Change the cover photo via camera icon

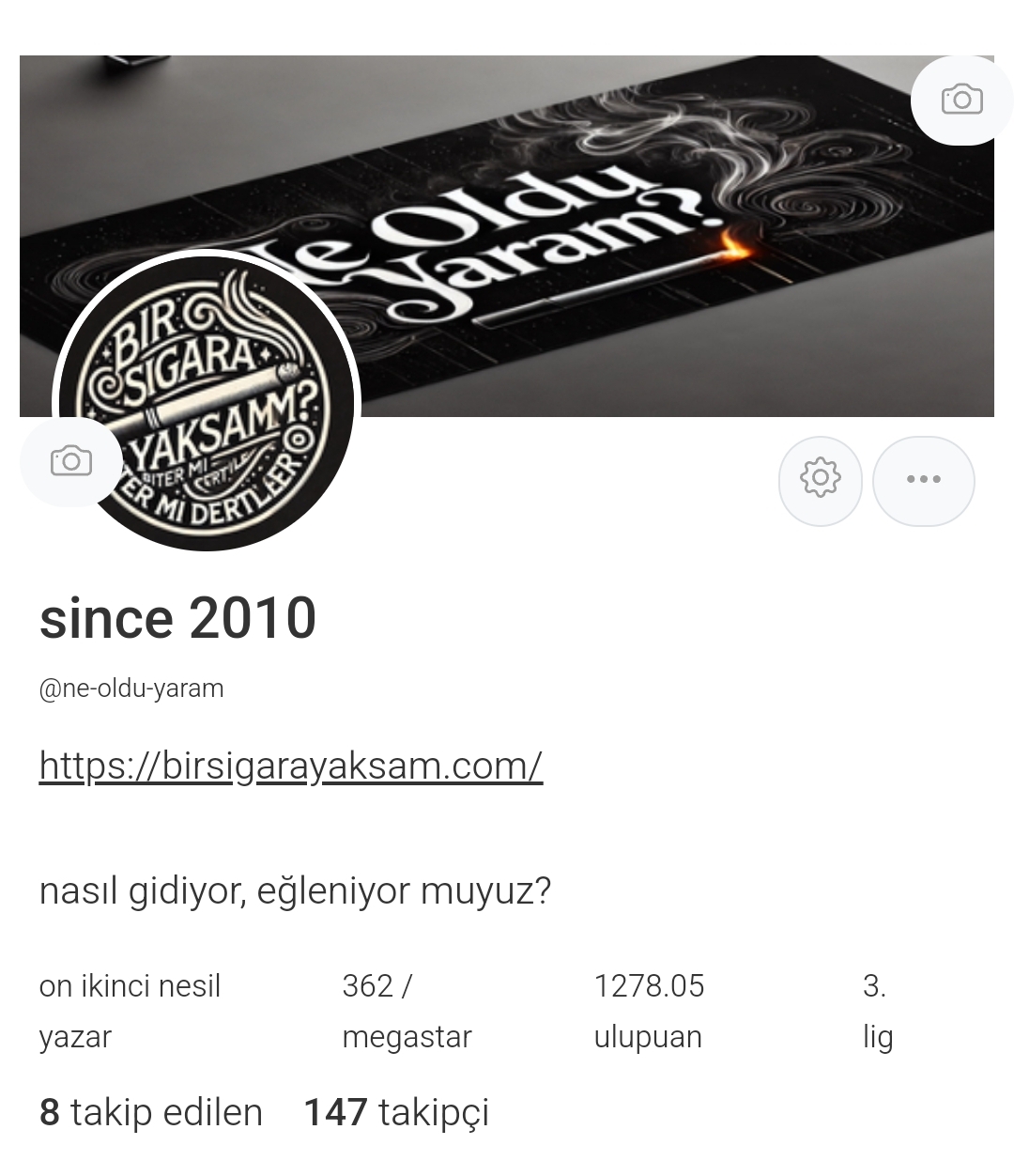point(960,100)
